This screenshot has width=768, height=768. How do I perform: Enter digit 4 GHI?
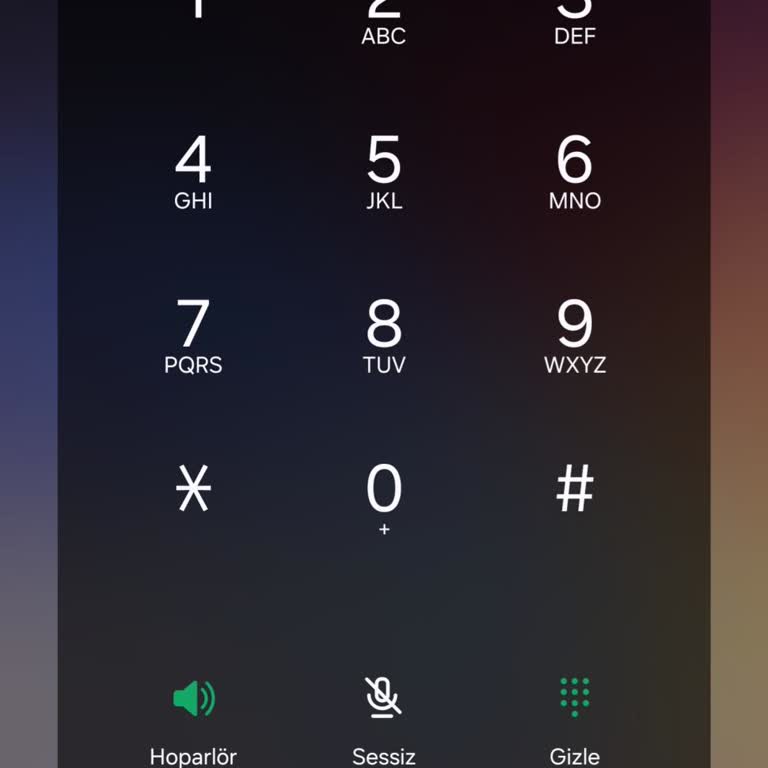193,172
